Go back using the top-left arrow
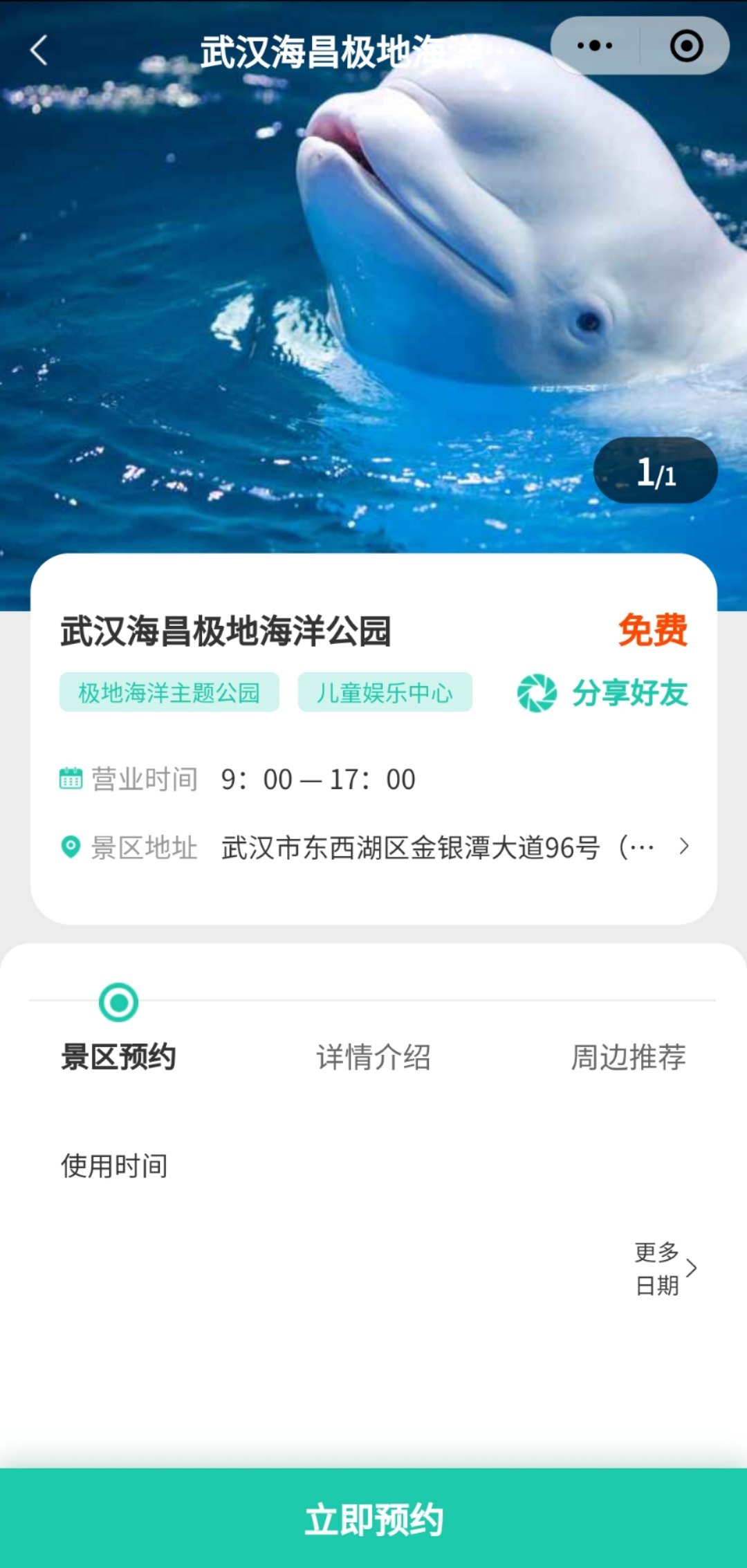Viewport: 747px width, 1568px height. point(39,50)
